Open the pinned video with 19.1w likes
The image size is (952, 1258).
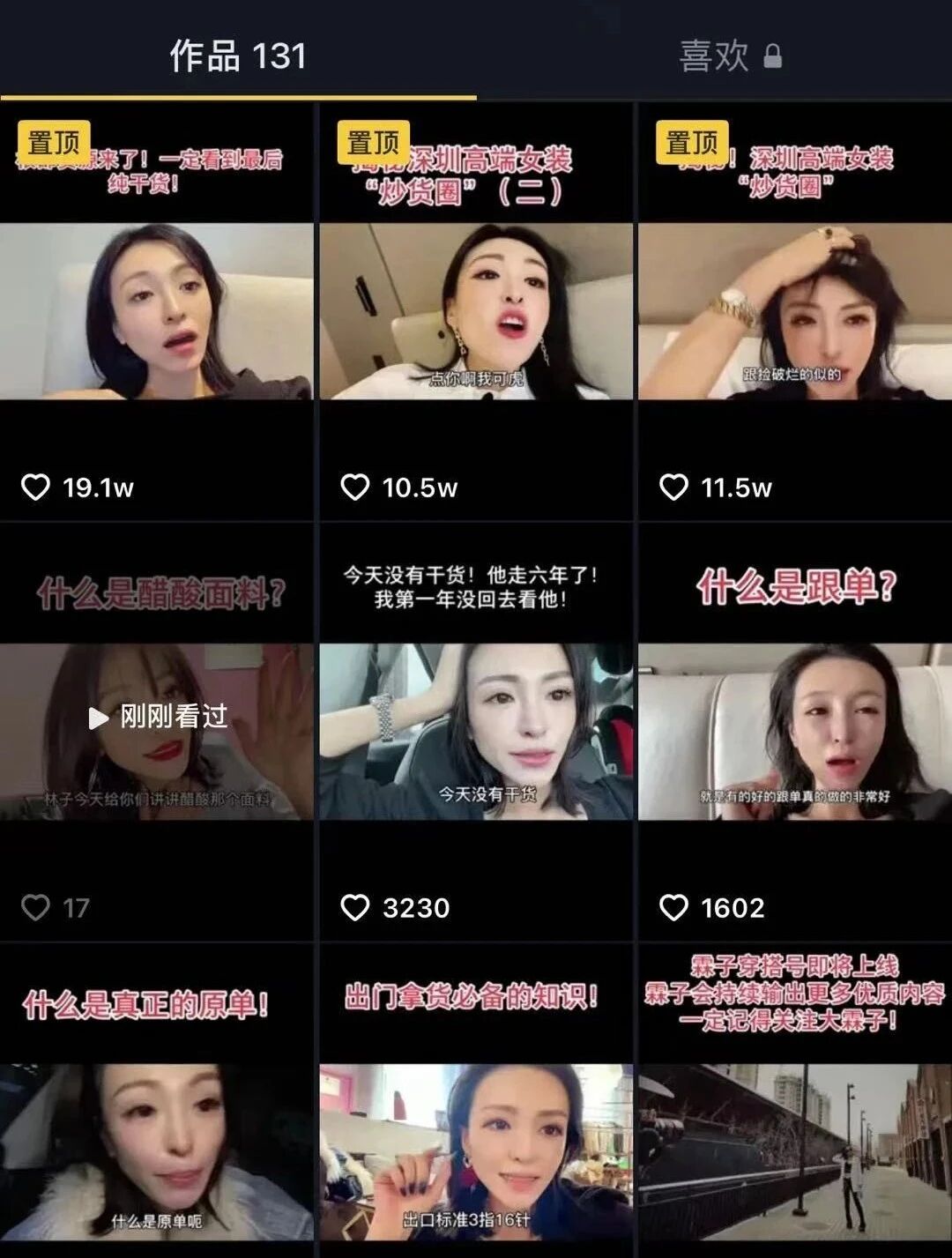pos(157,310)
